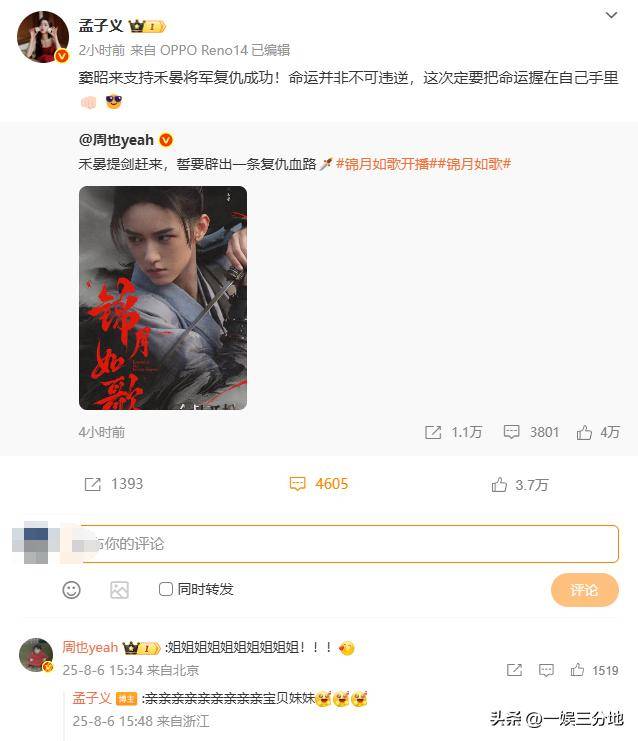Check the 同时转发 checkbox
This screenshot has width=638, height=741.
[x=166, y=589]
